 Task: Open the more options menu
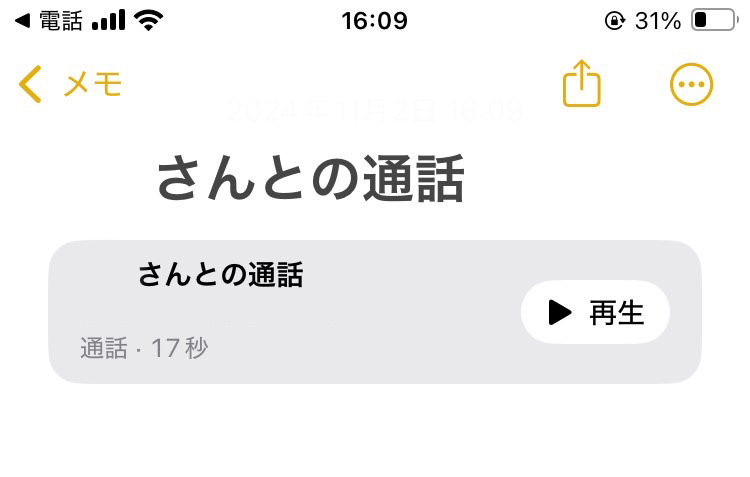(x=691, y=85)
